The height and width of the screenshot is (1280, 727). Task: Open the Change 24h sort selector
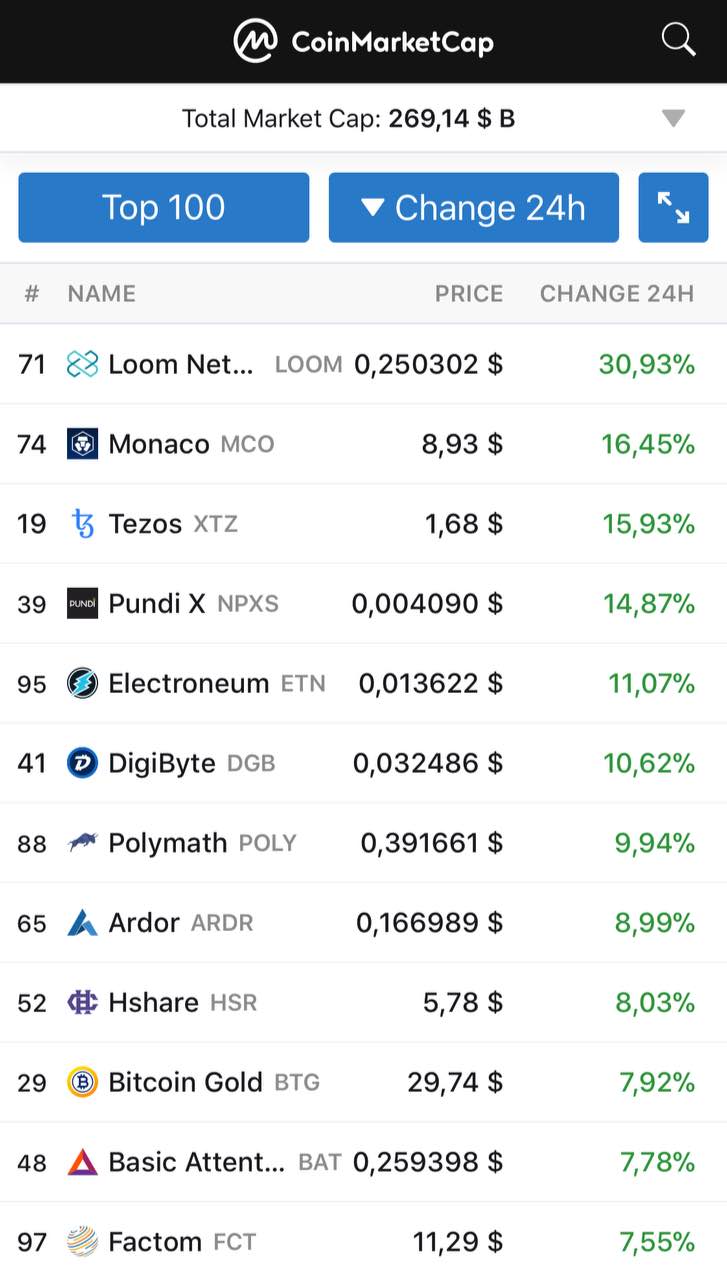coord(474,207)
